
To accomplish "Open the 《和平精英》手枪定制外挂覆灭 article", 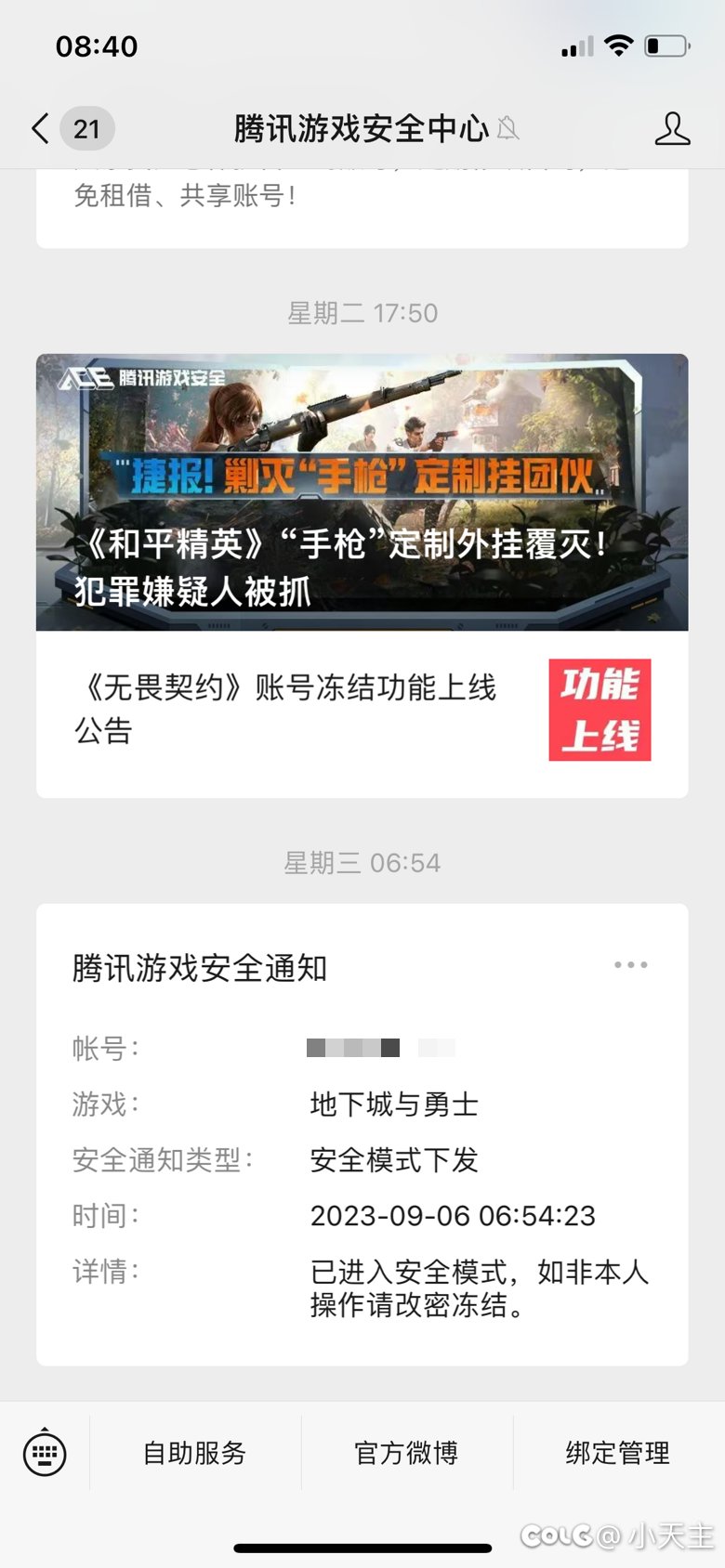I will (x=362, y=492).
